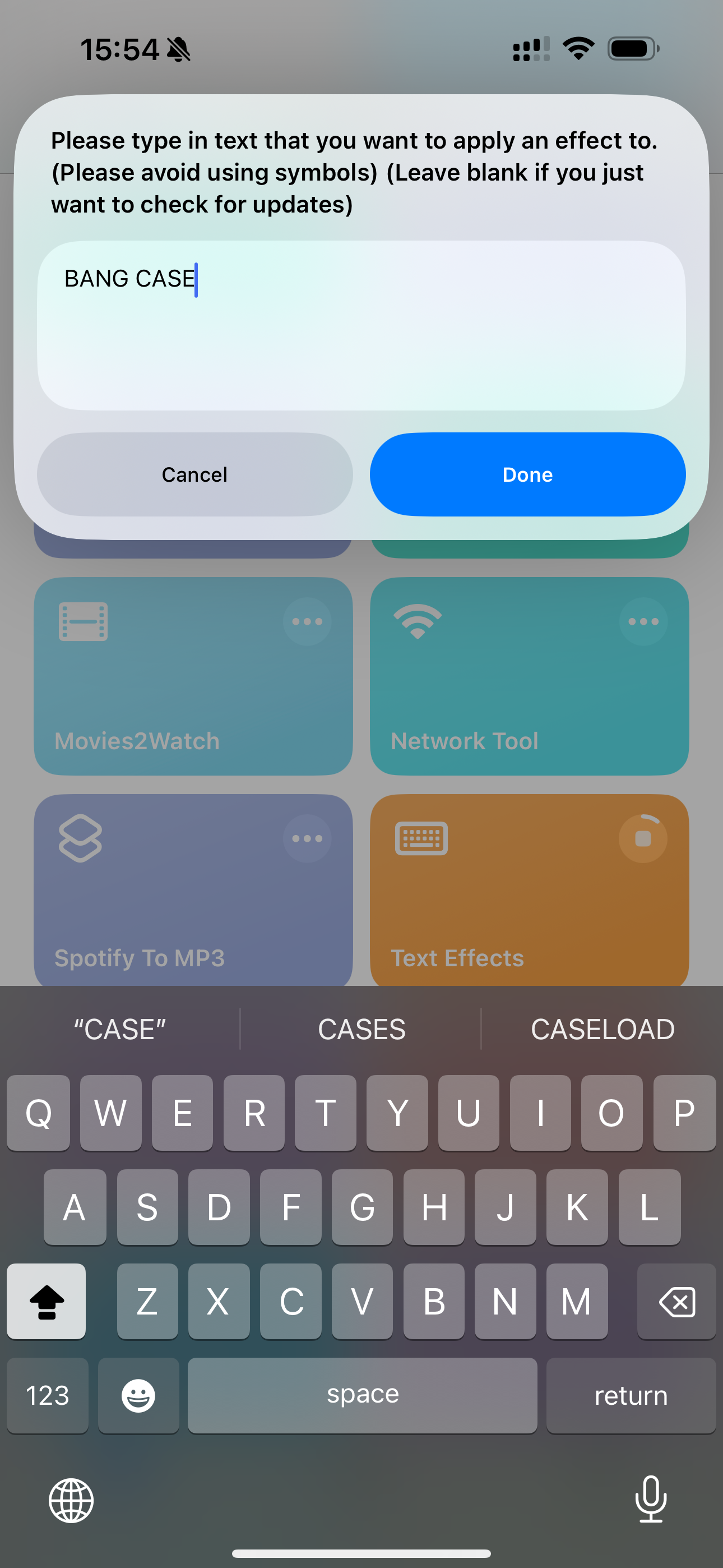Select the CASES keyboard suggestion
723x1568 pixels.
pos(361,1029)
